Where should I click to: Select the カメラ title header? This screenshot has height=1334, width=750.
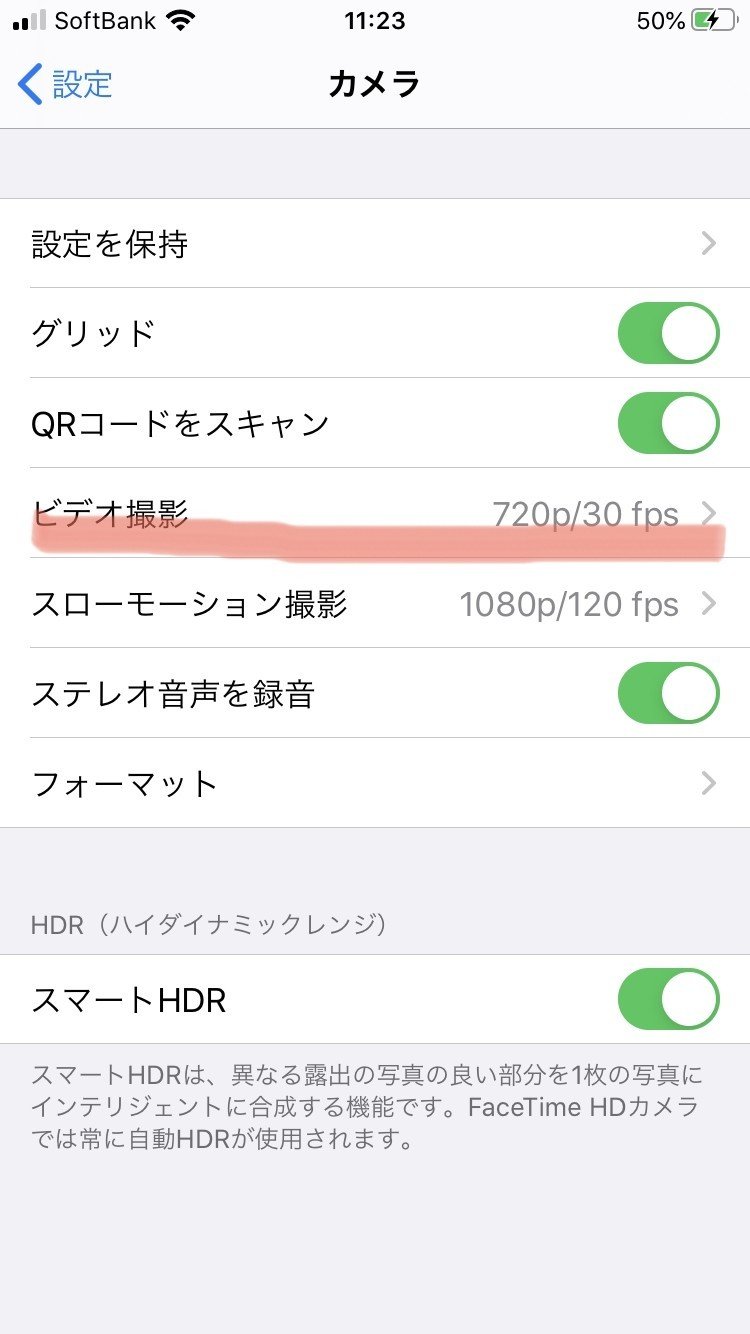[374, 86]
